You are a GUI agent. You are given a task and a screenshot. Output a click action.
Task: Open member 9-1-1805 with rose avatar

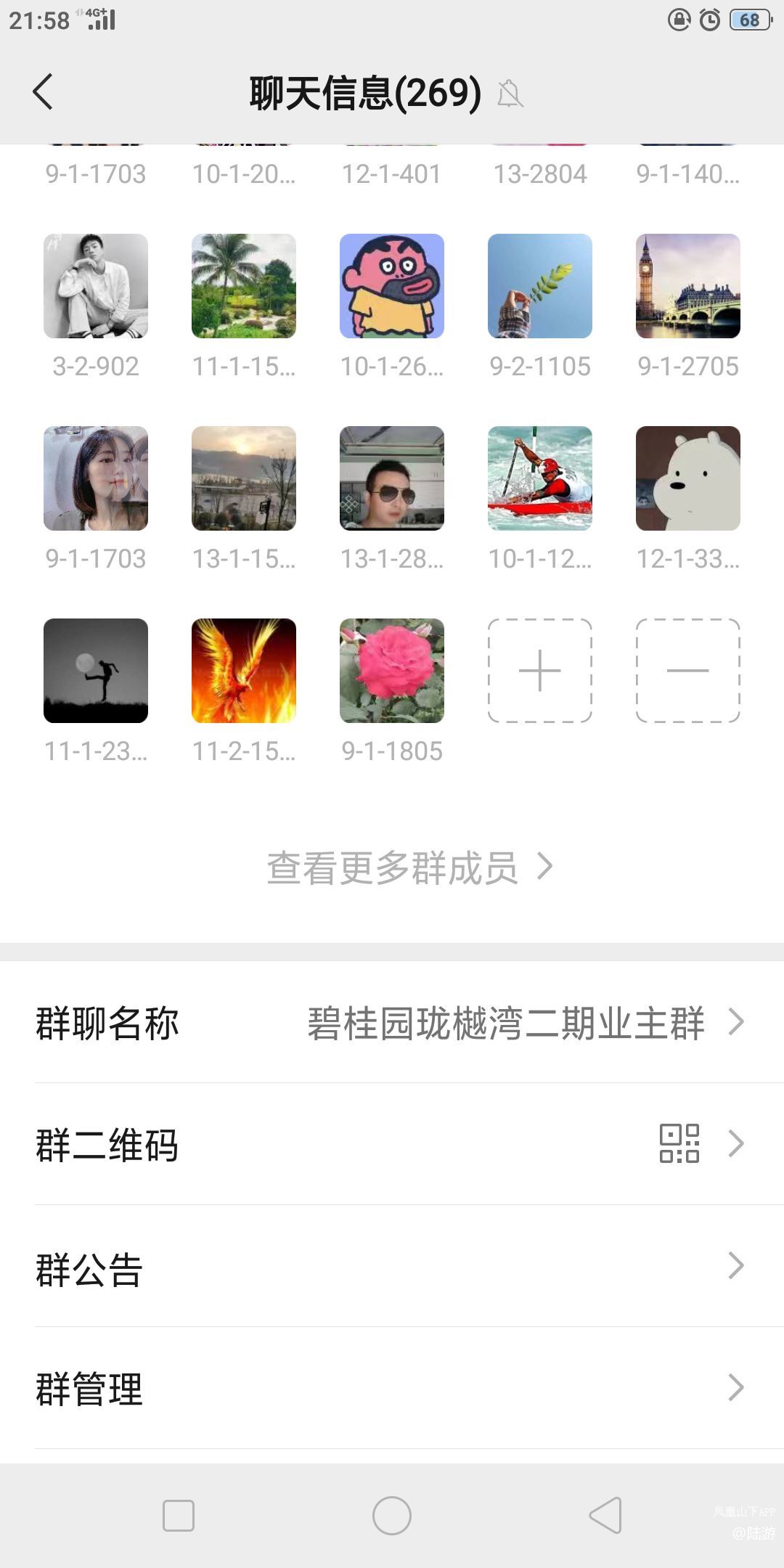pos(392,671)
